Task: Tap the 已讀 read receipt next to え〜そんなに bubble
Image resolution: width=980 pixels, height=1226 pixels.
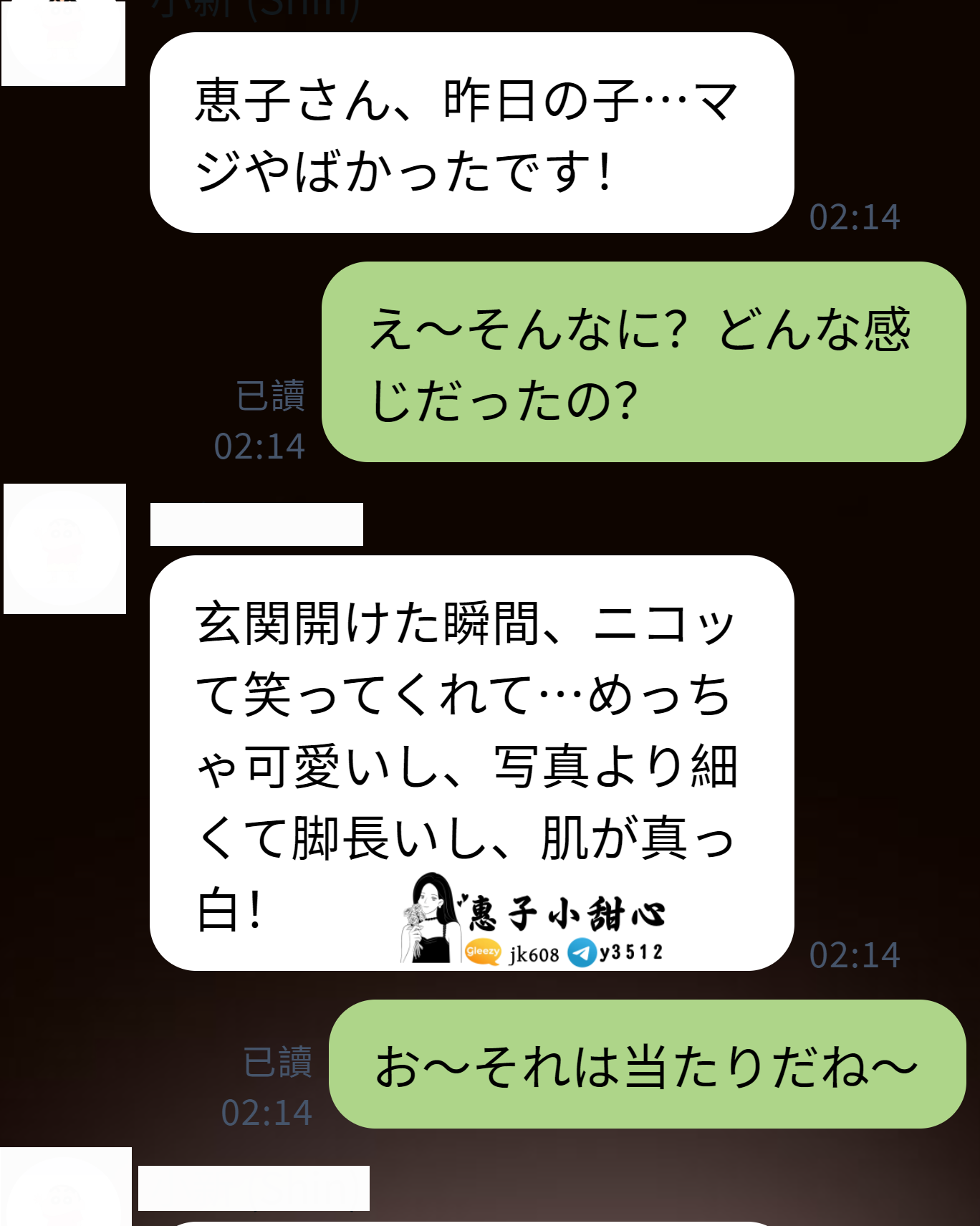Action: click(x=271, y=394)
